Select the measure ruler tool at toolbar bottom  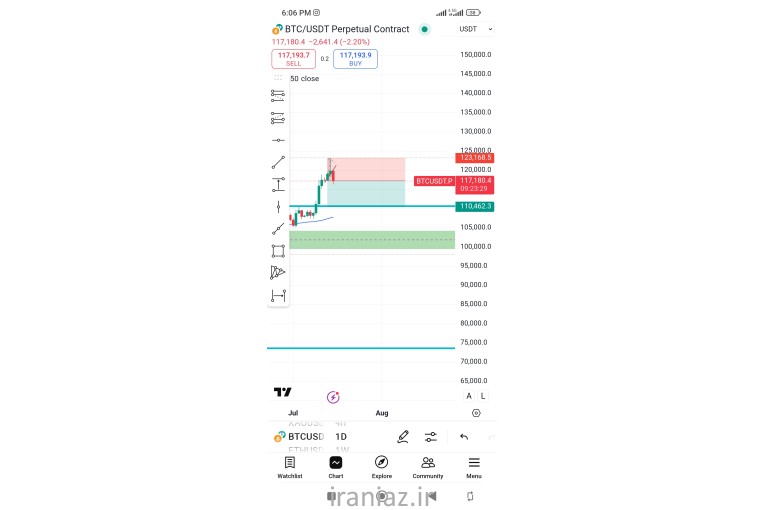[x=278, y=296]
